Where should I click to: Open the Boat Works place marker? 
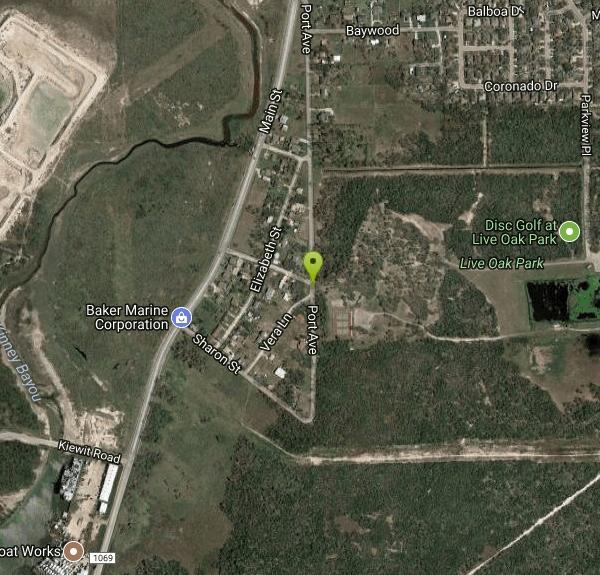[74, 551]
